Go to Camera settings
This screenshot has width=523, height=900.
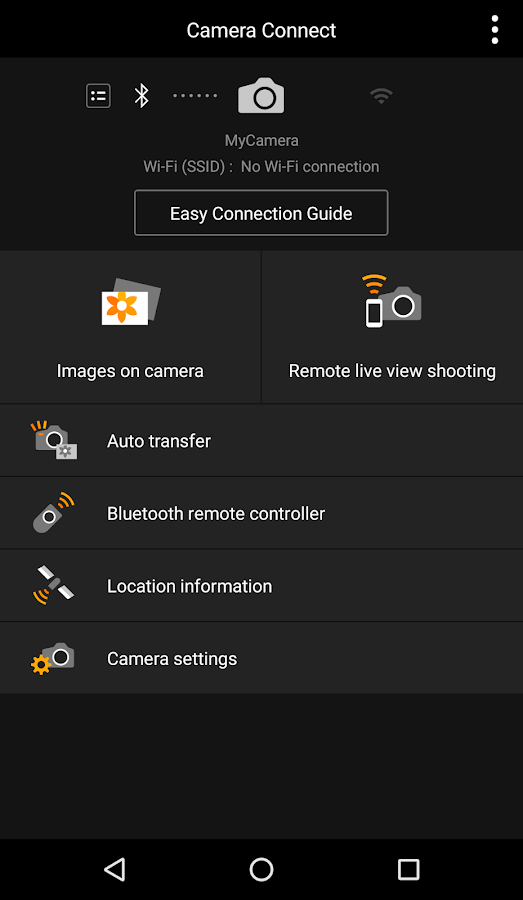click(x=261, y=658)
